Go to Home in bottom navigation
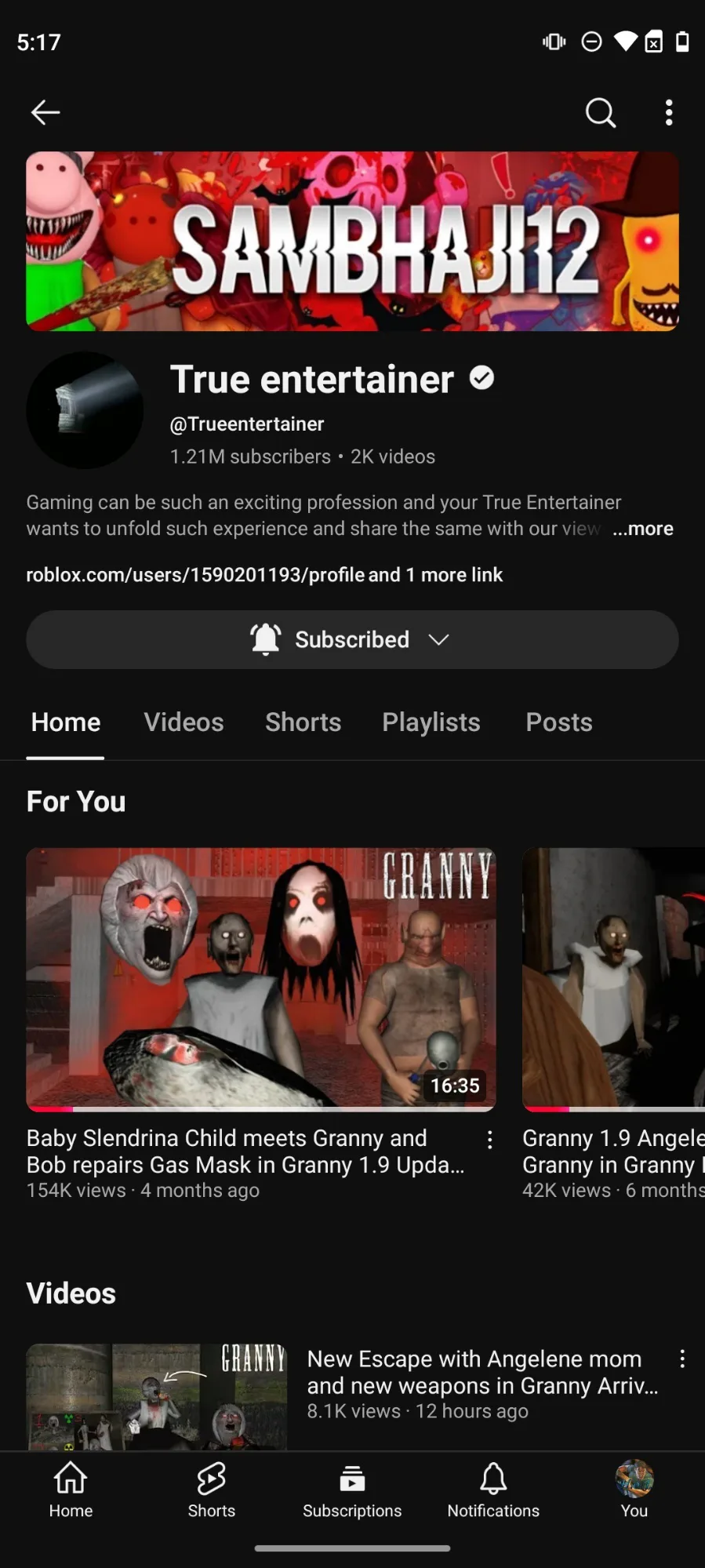This screenshot has width=705, height=1568. [71, 1490]
